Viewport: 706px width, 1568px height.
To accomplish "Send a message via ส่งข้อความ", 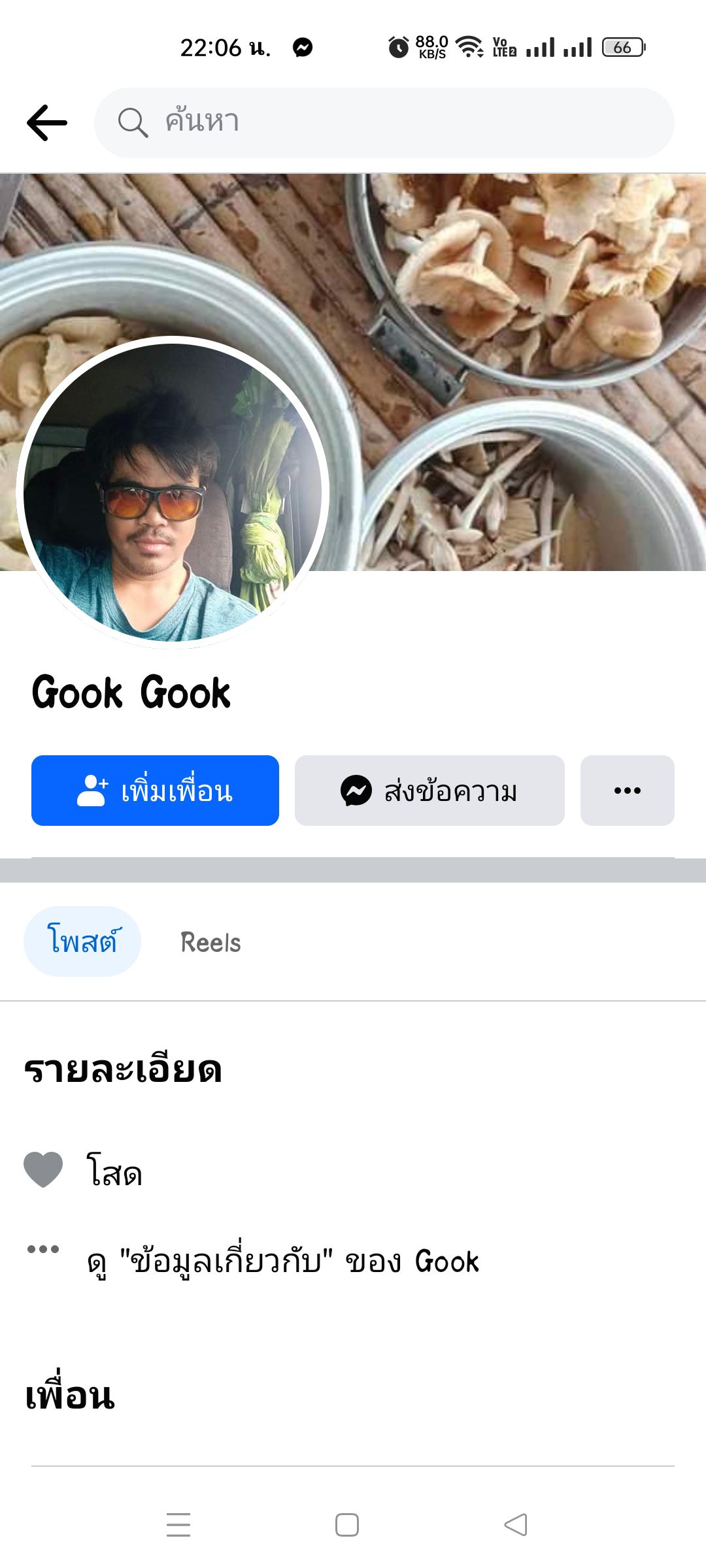I will 429,791.
